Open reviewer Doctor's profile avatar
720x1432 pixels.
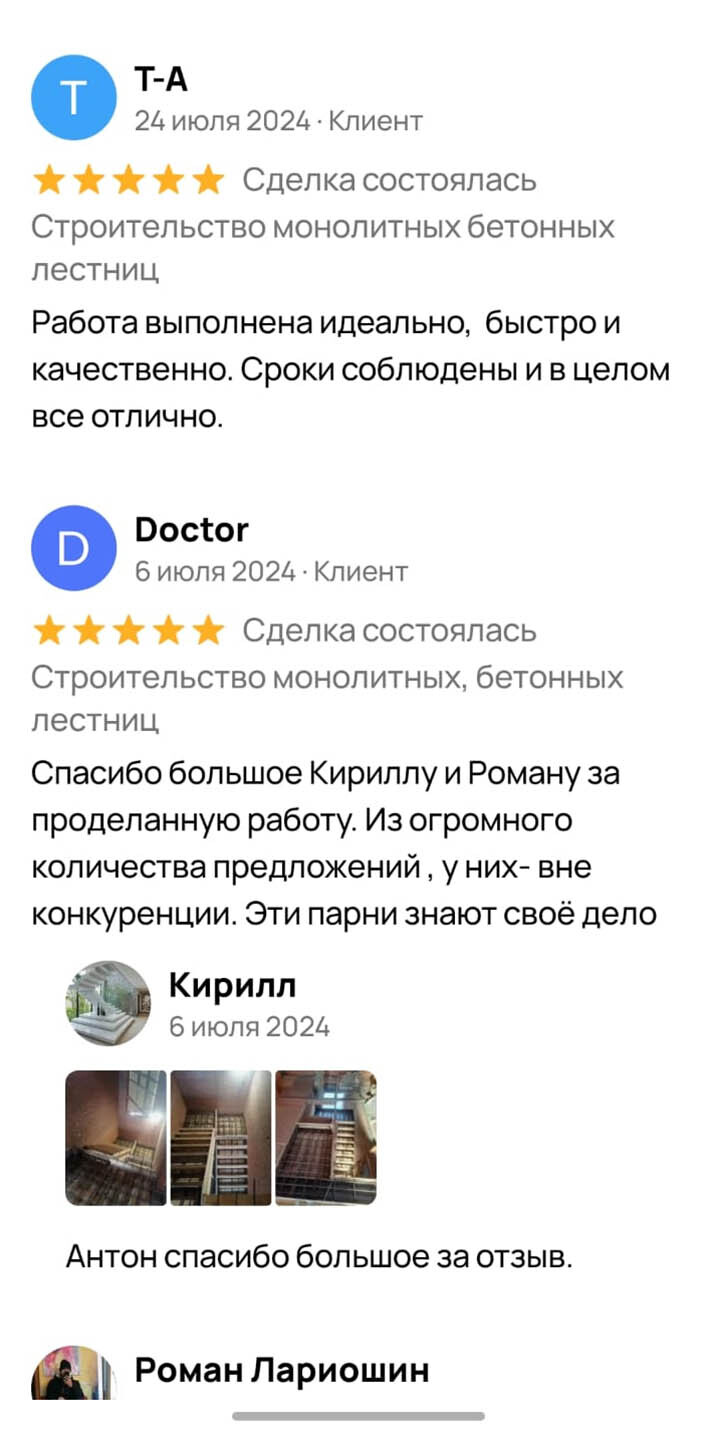(75, 548)
